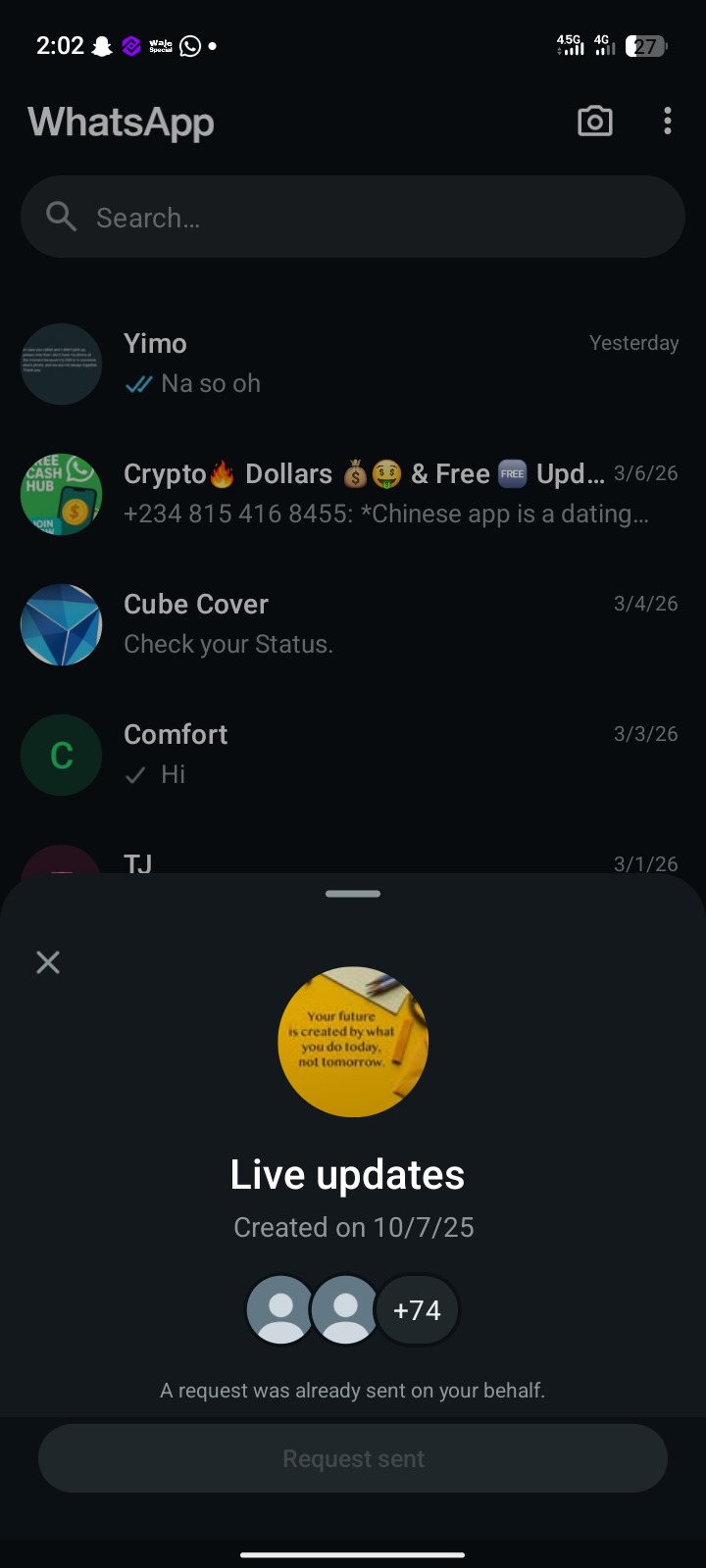This screenshot has width=706, height=1568.
Task: Open the overflow menu
Action: 668,122
